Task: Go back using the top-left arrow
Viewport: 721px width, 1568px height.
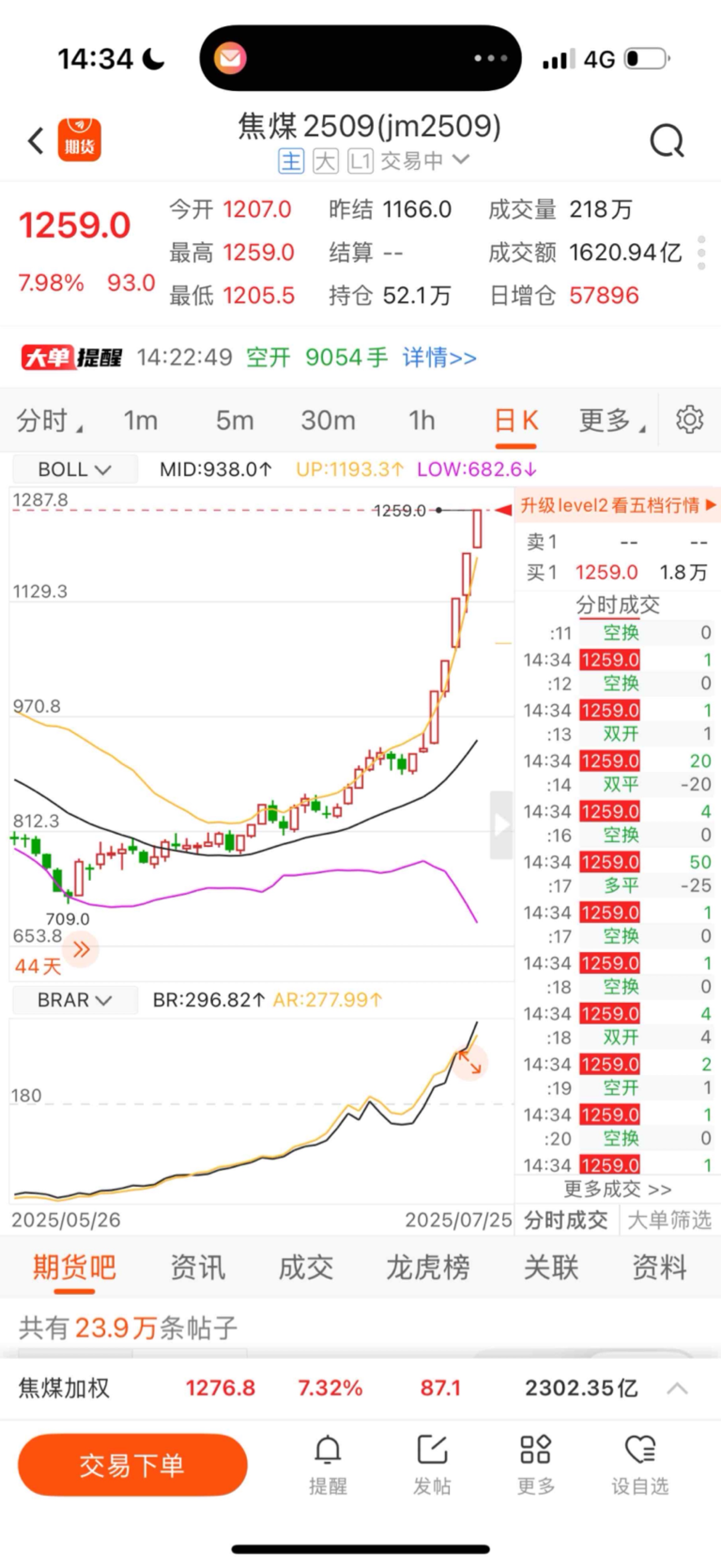Action: (36, 141)
